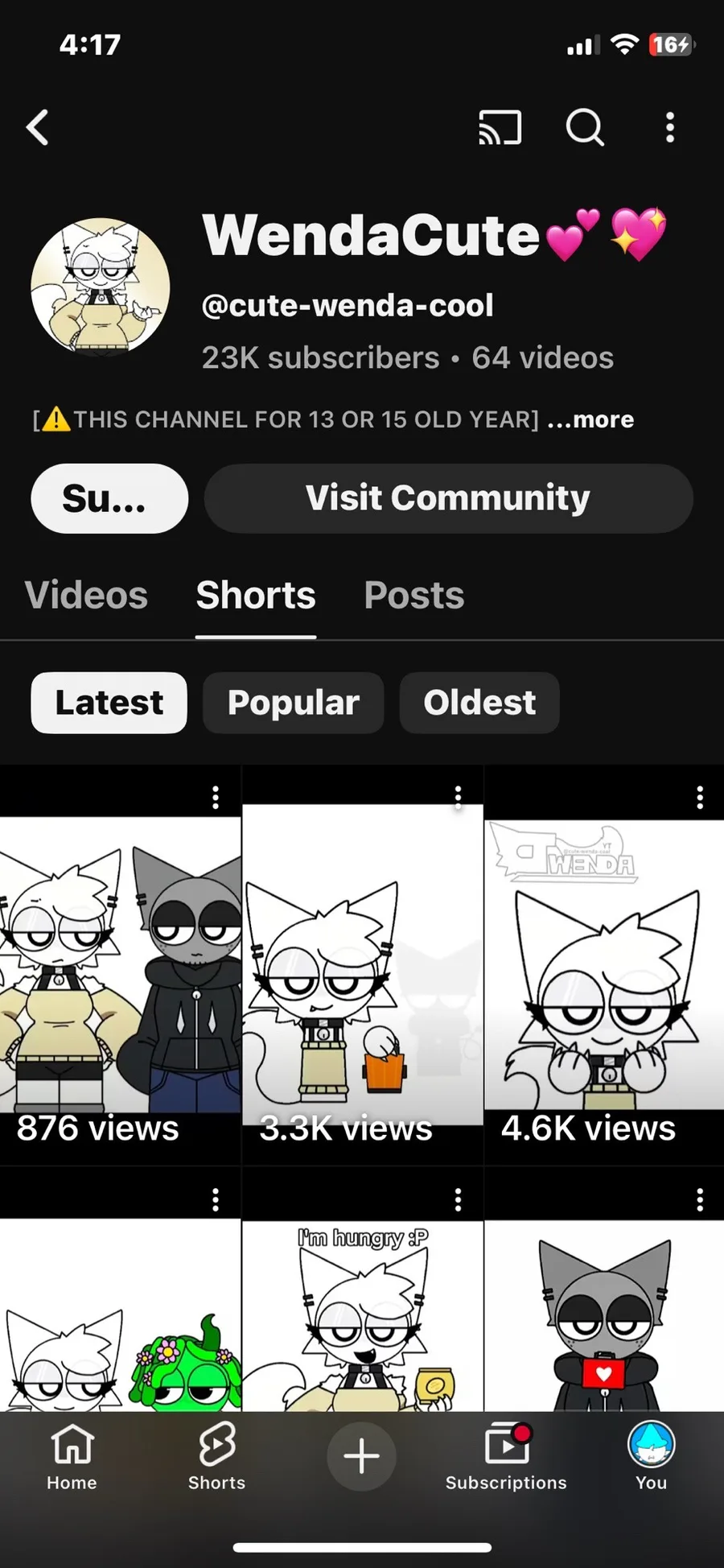
Task: Expand the channel description with ...more
Action: [x=590, y=419]
